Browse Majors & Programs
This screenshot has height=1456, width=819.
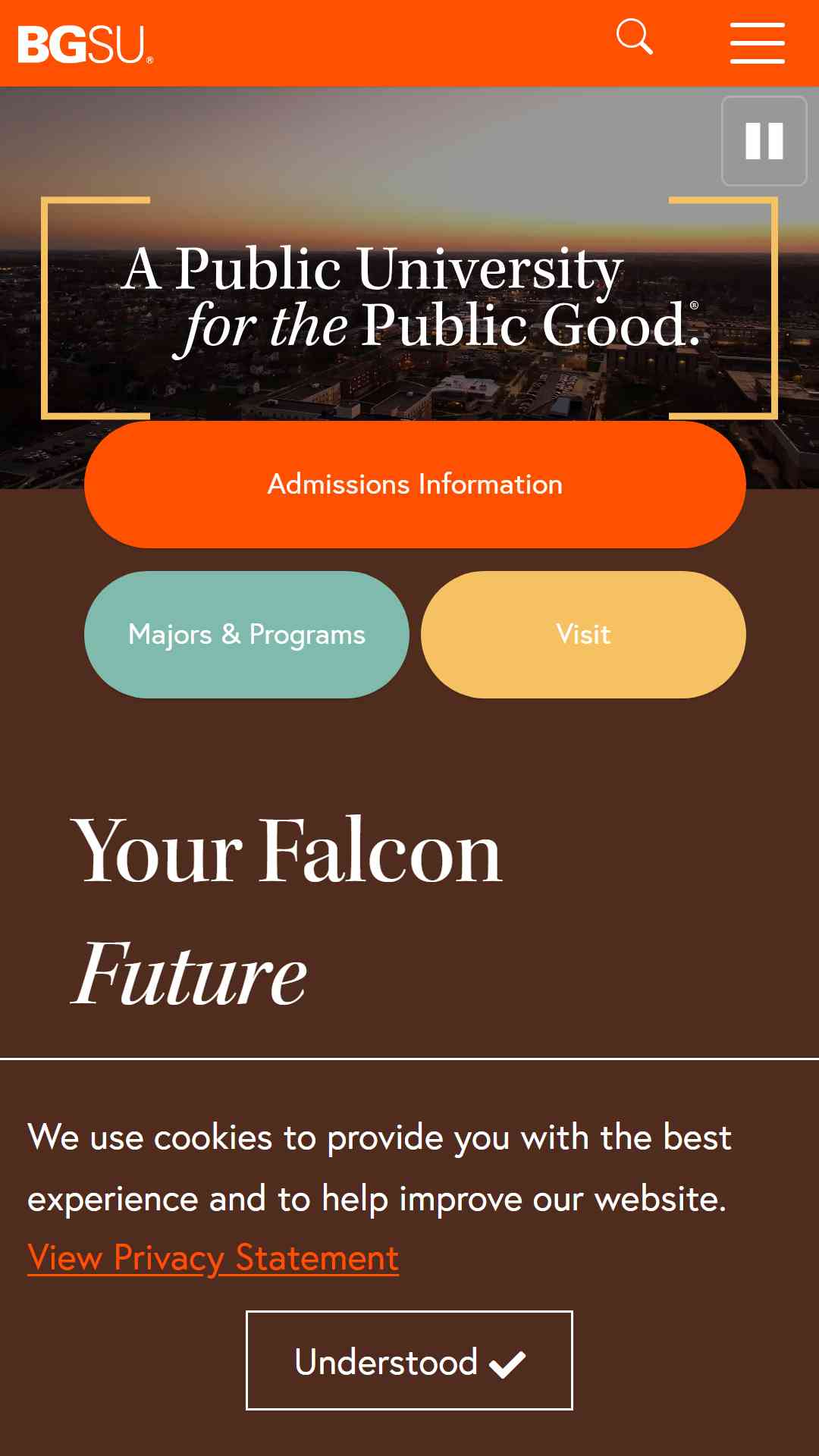tap(246, 635)
